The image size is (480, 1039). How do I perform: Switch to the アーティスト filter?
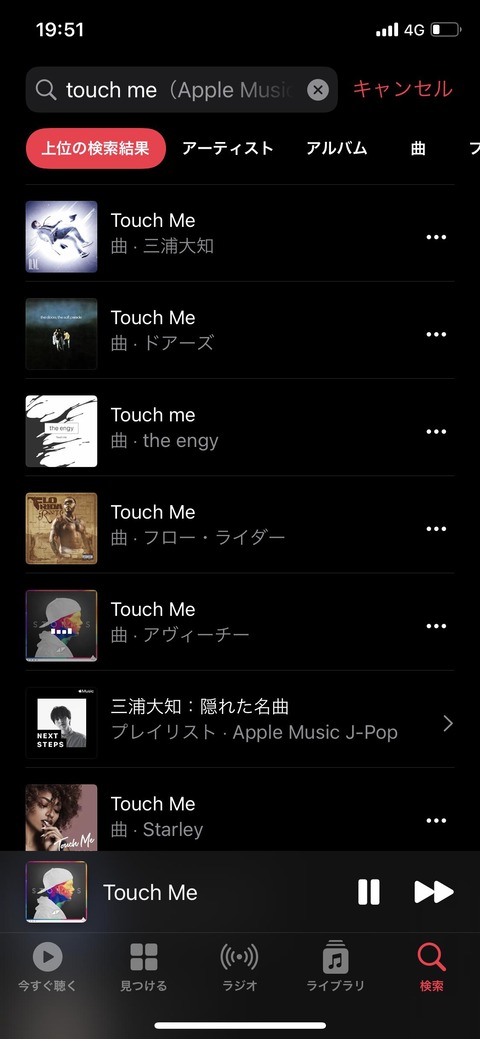[x=227, y=148]
